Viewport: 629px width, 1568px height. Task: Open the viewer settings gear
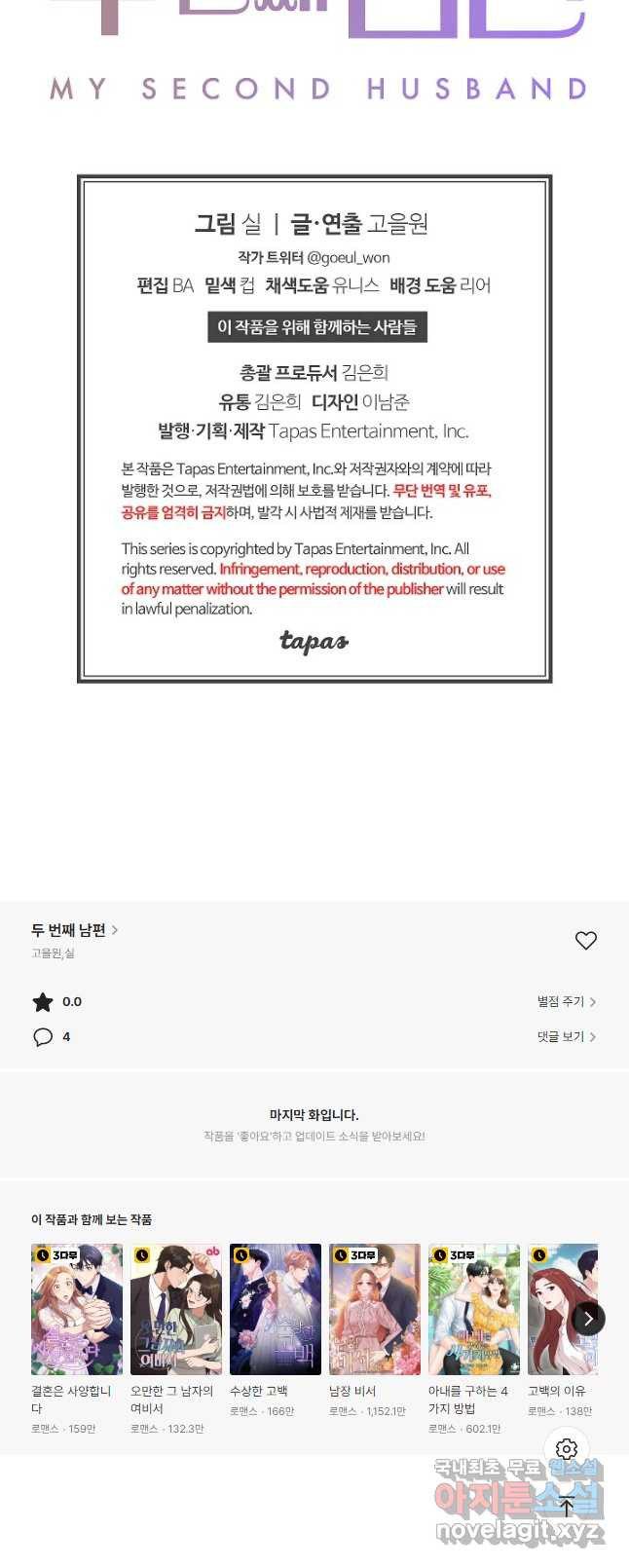click(x=567, y=1448)
